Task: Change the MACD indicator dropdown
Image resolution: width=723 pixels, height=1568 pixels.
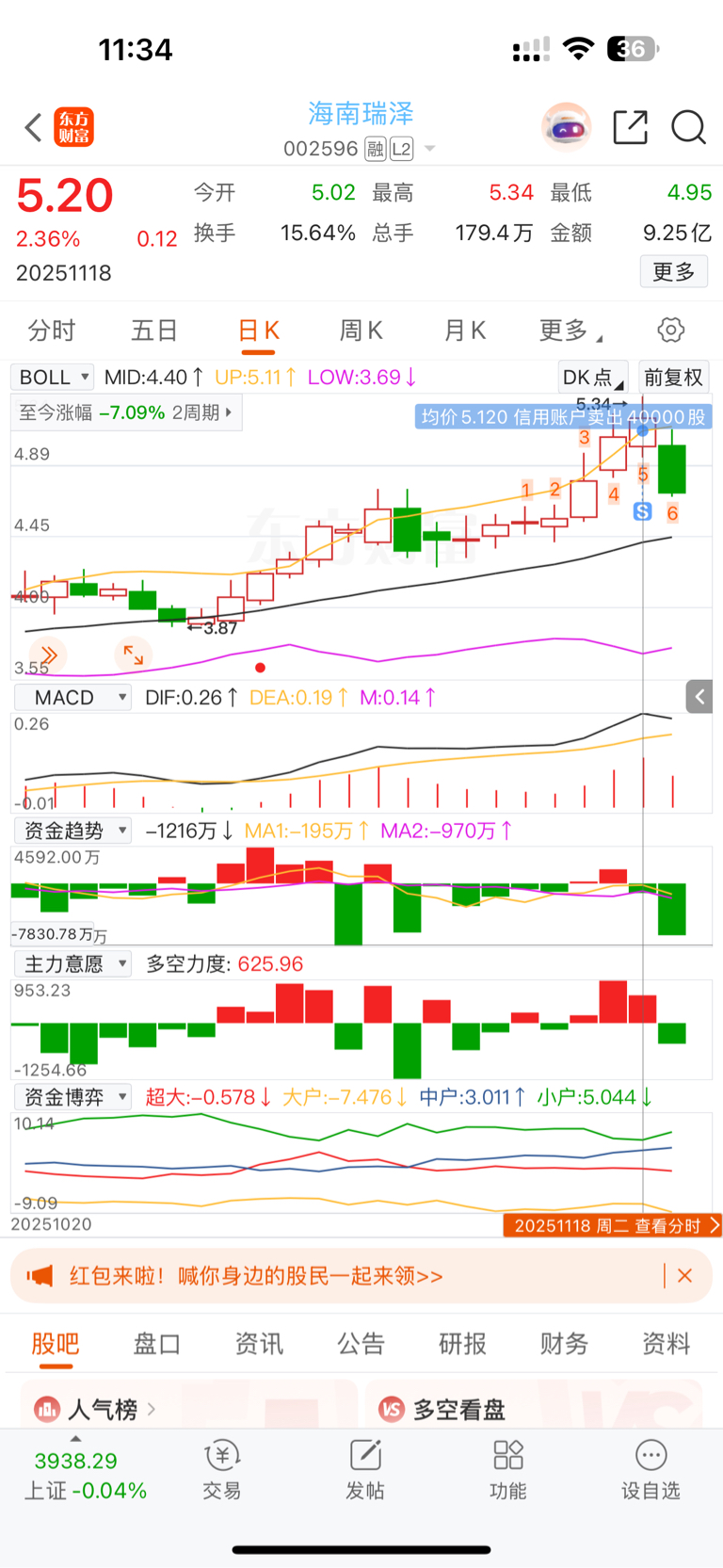Action: point(72,698)
